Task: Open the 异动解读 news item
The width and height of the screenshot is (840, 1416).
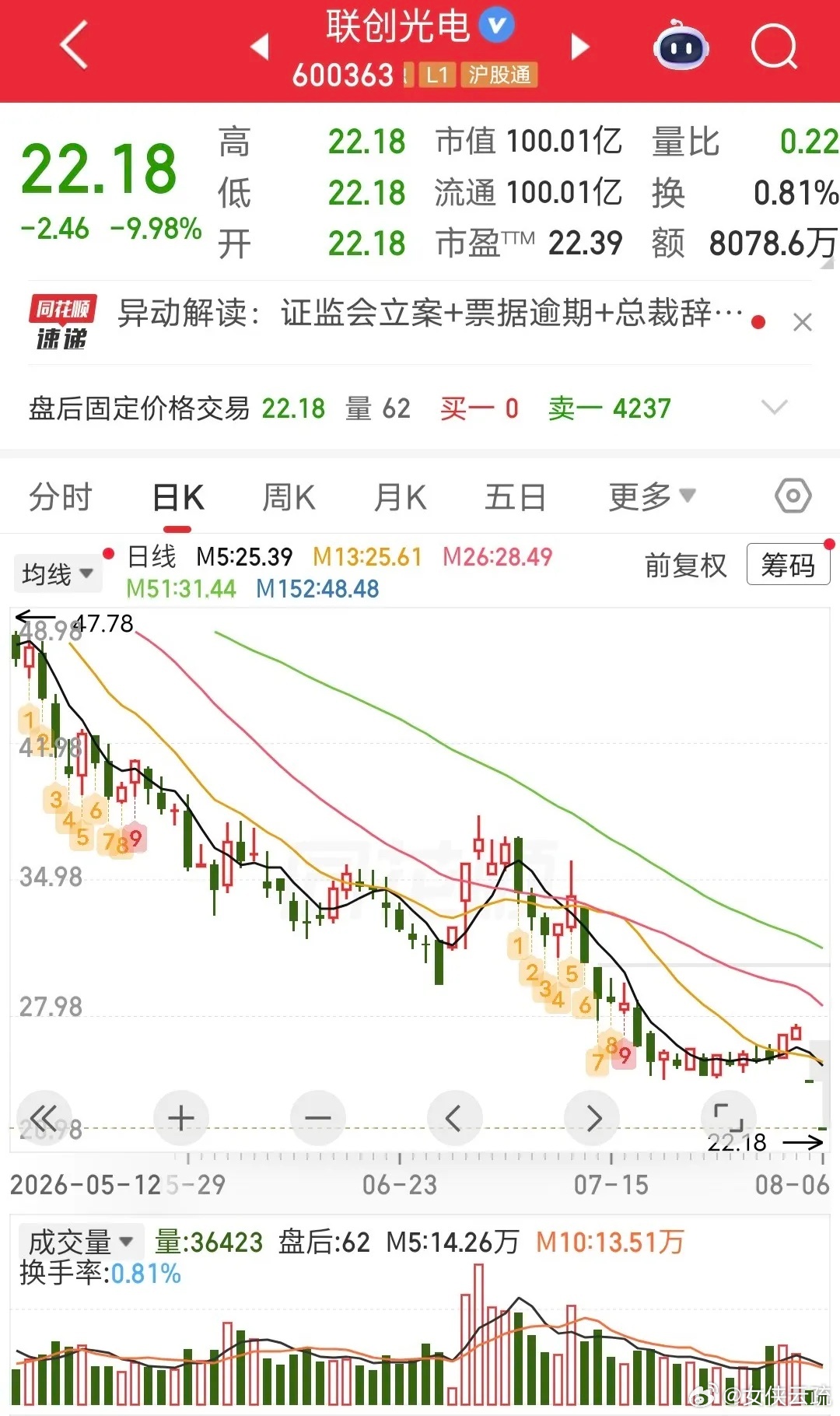Action: 430,314
